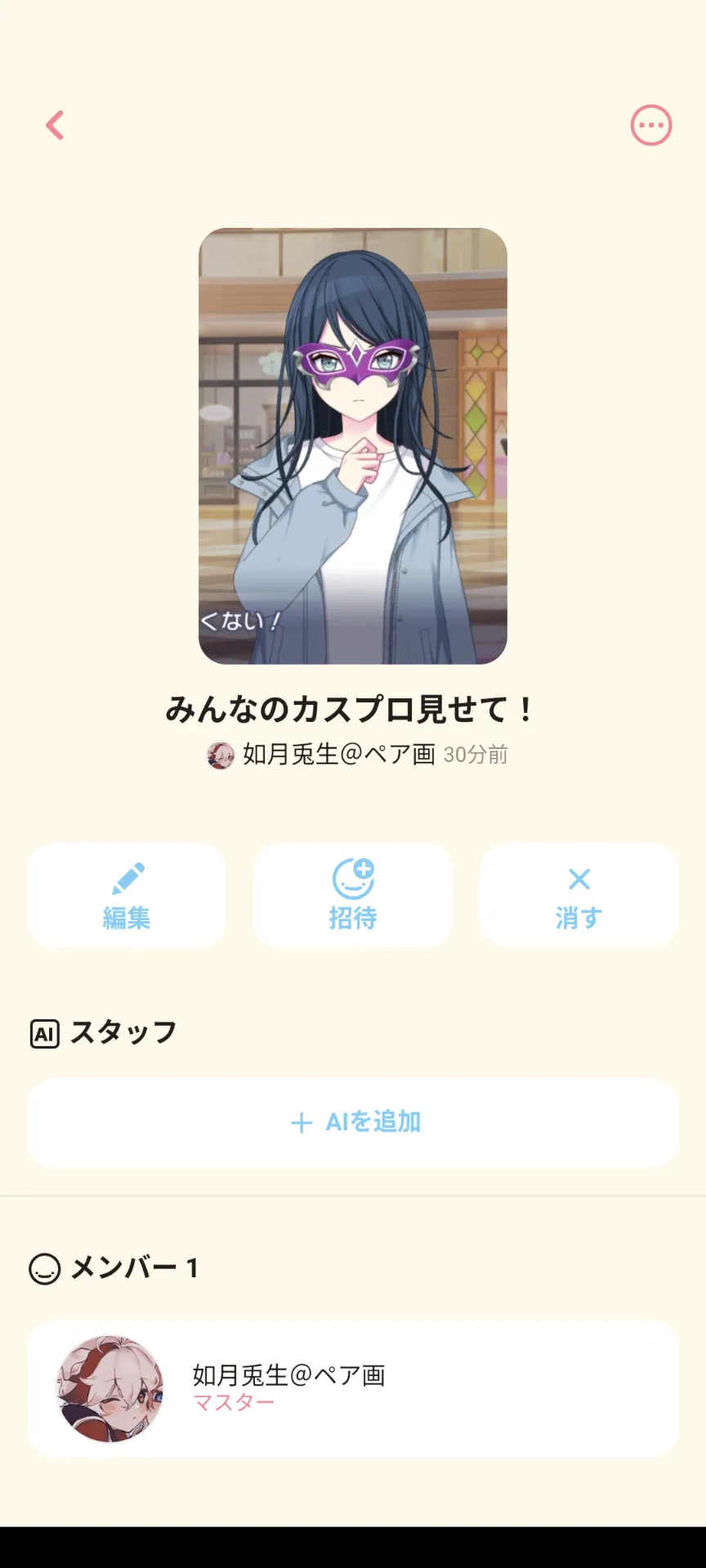Invite members with 招待 button
This screenshot has height=1568, width=706.
pos(352,895)
